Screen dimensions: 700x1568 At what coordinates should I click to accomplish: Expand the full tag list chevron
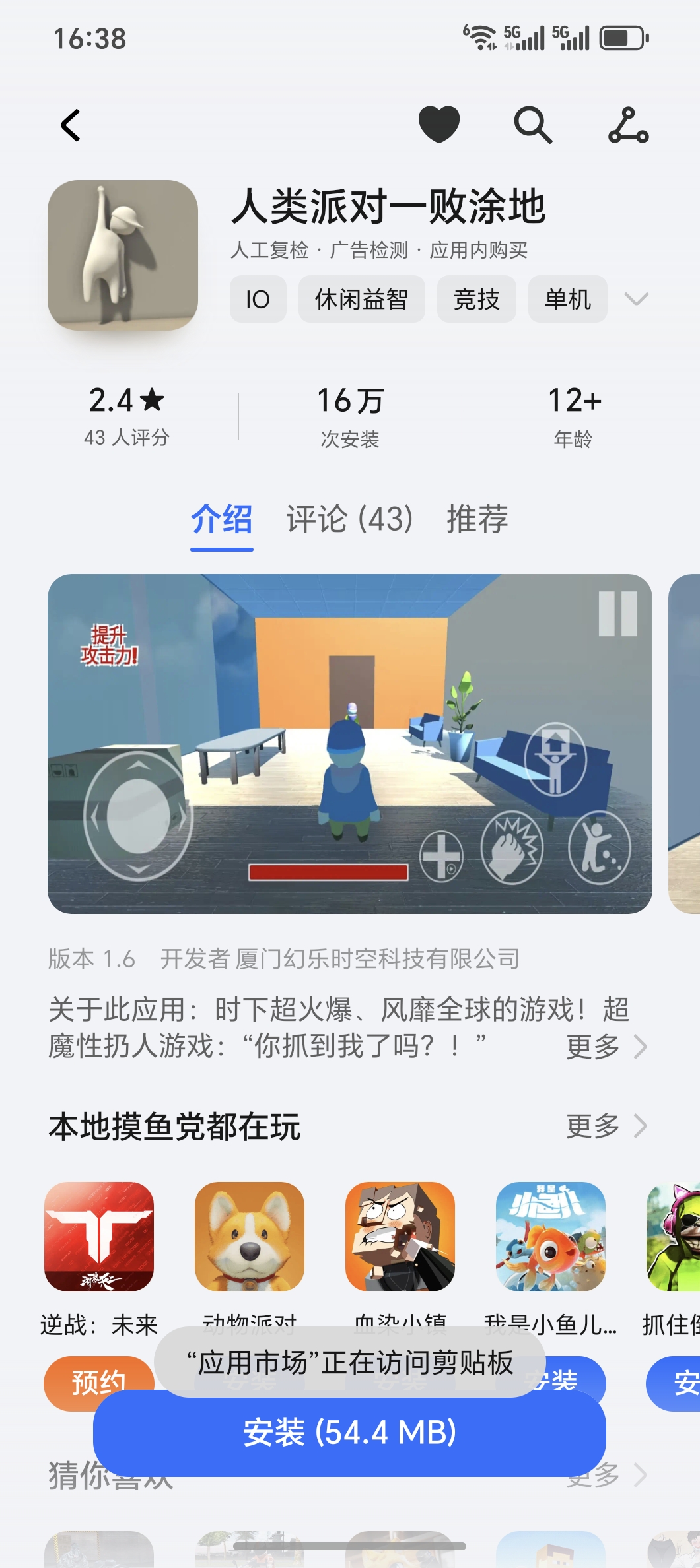coord(636,300)
